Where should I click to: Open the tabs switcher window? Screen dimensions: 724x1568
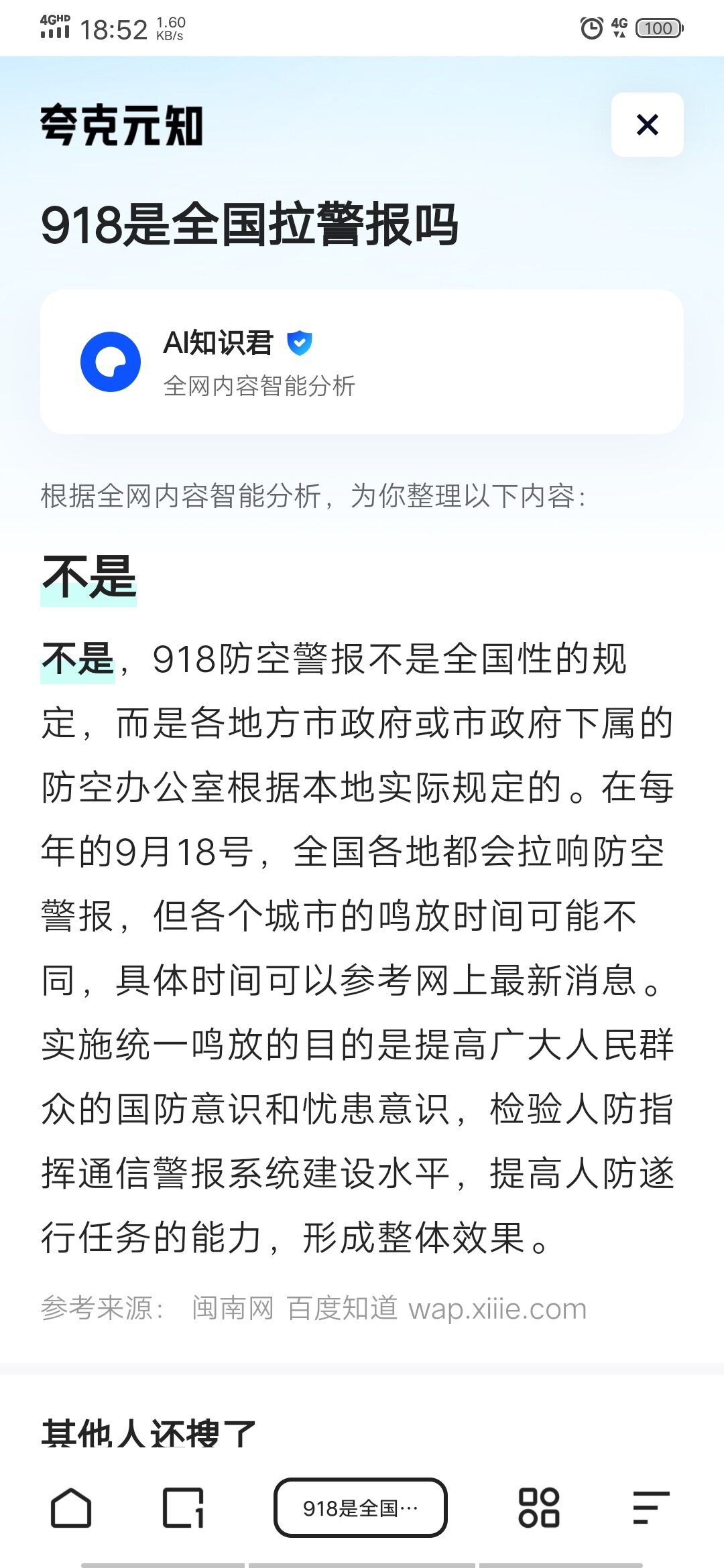coord(183,1508)
